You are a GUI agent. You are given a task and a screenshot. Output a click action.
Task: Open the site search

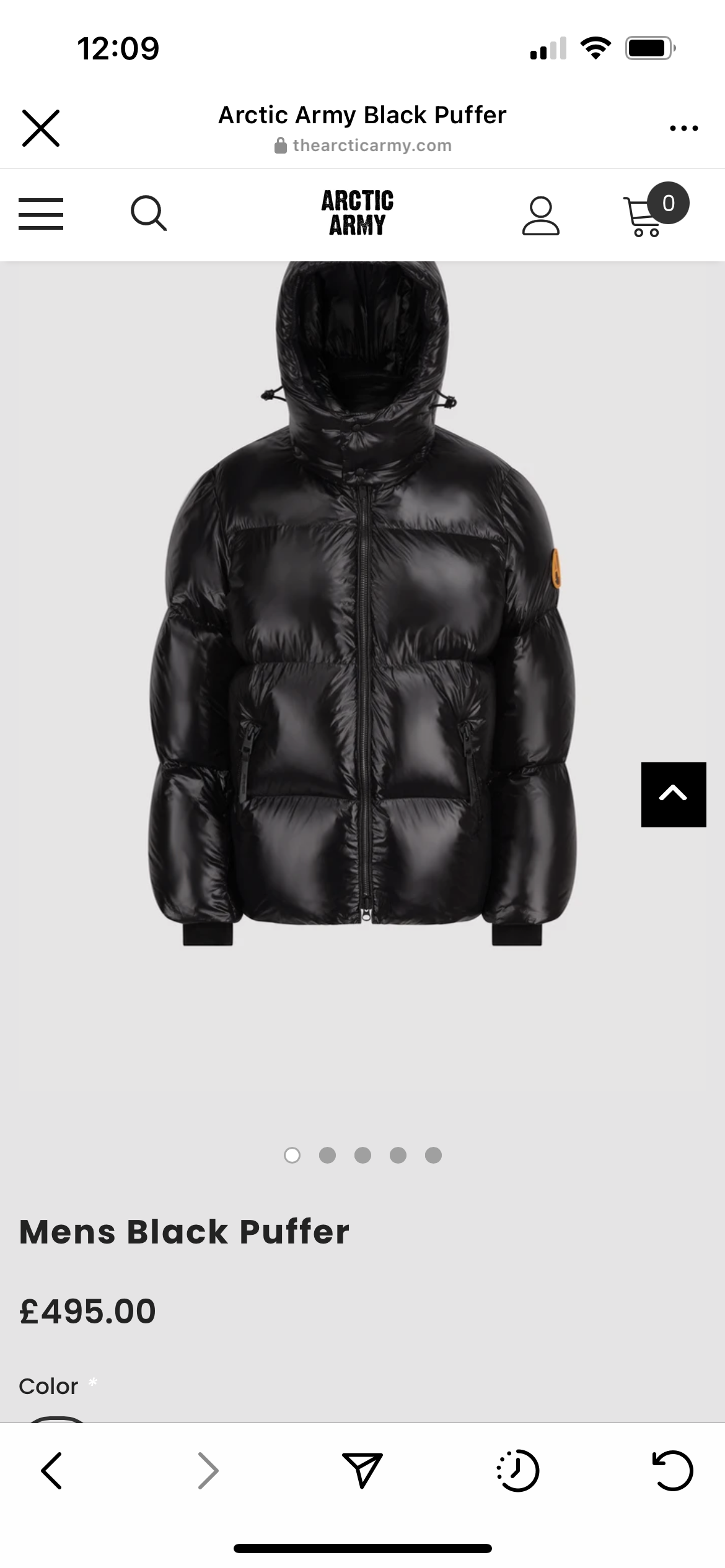pos(149,214)
